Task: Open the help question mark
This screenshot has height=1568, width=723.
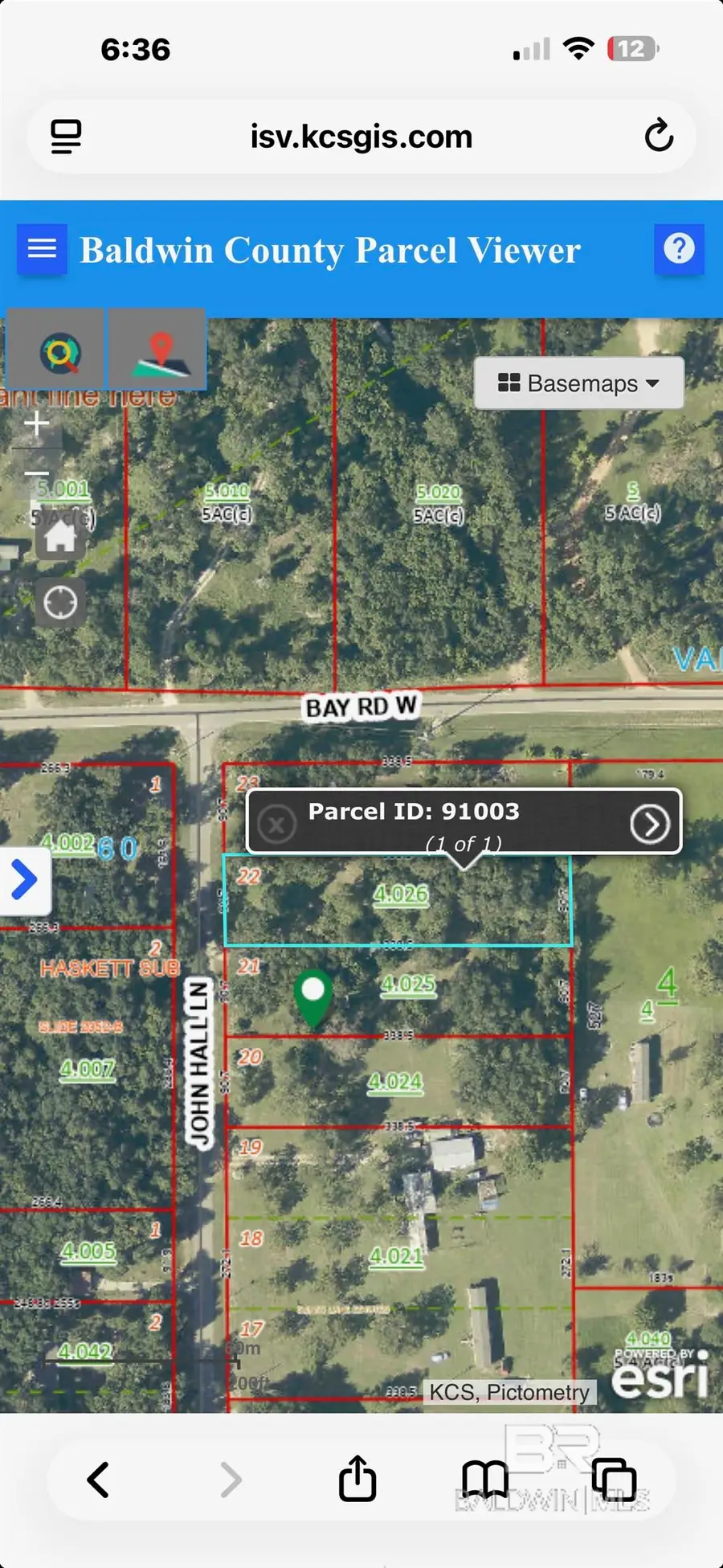Action: tap(680, 249)
